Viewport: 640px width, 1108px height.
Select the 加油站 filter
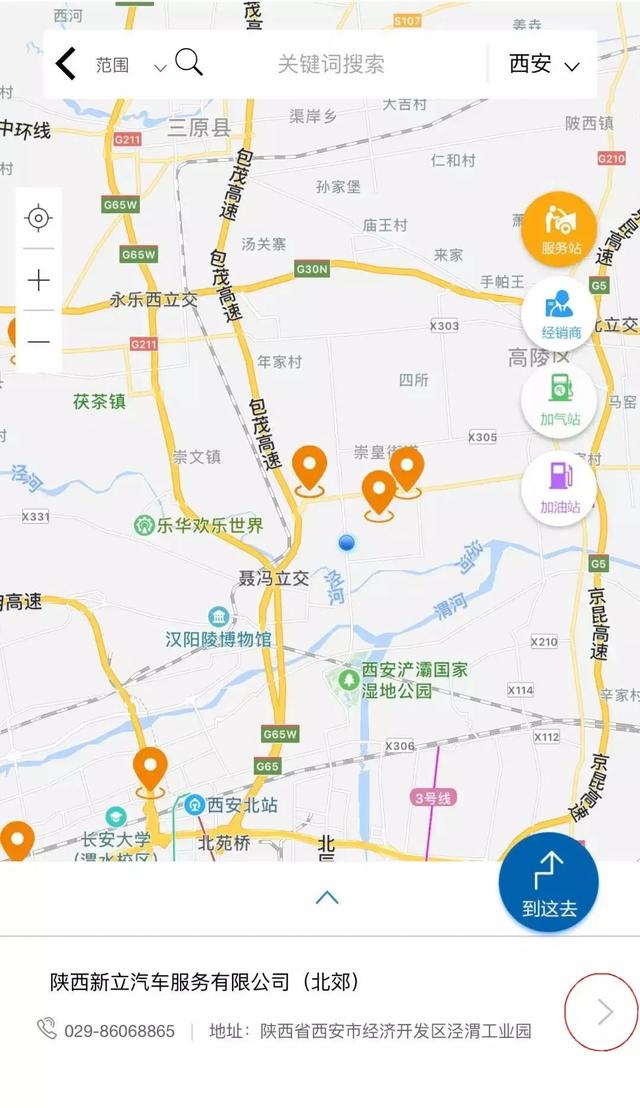point(559,487)
